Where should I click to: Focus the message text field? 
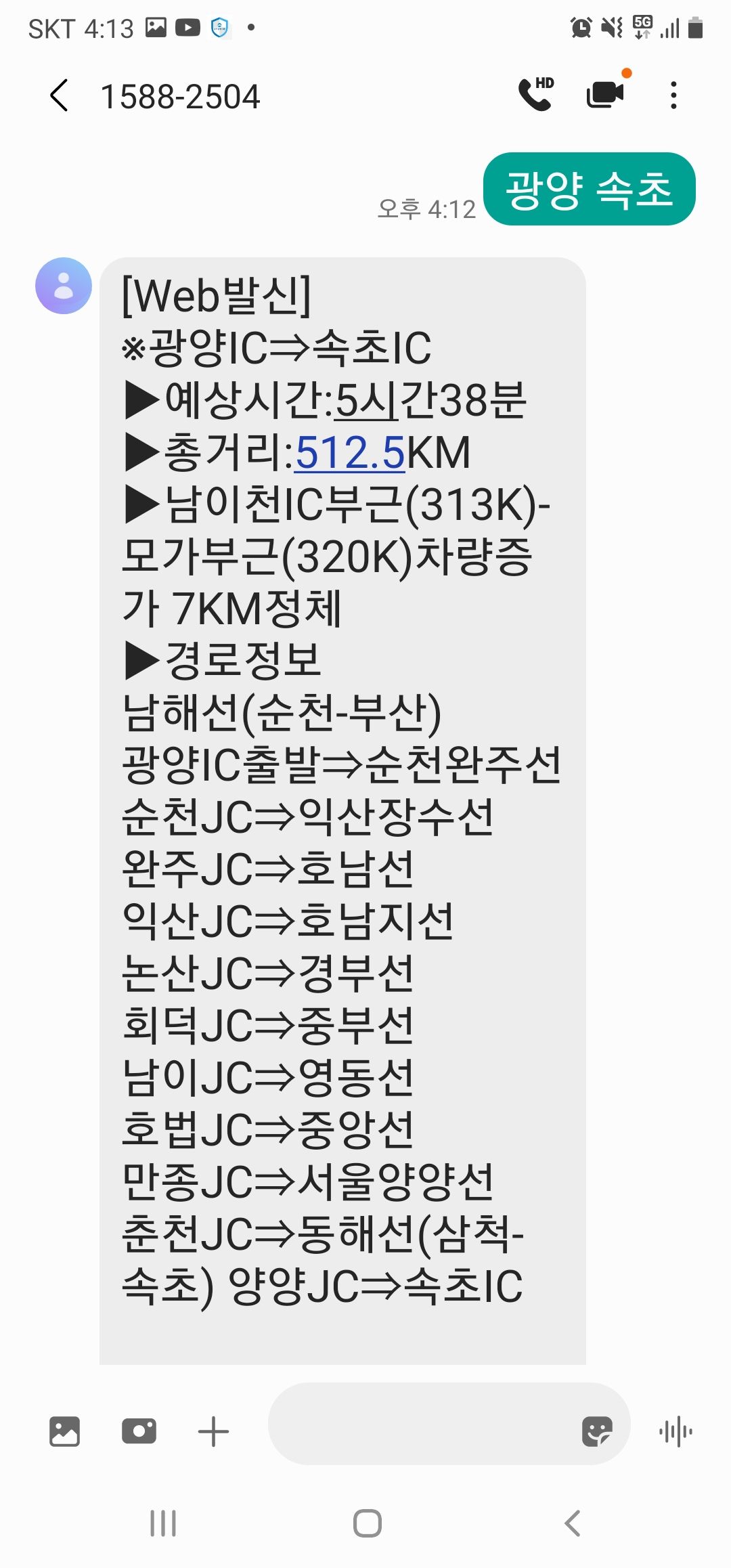[420, 1424]
